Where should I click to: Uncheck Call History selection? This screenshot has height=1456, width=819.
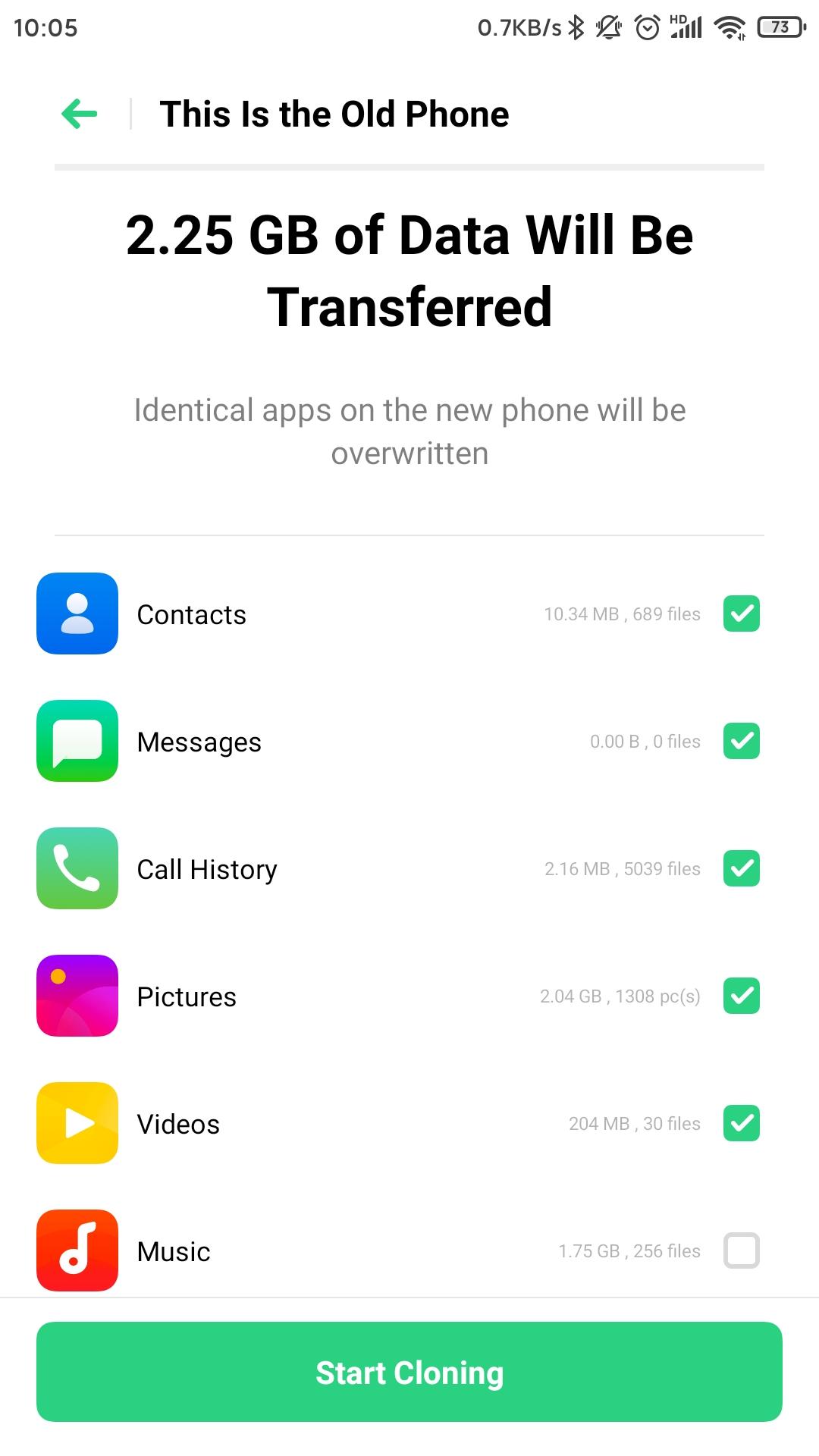point(741,868)
